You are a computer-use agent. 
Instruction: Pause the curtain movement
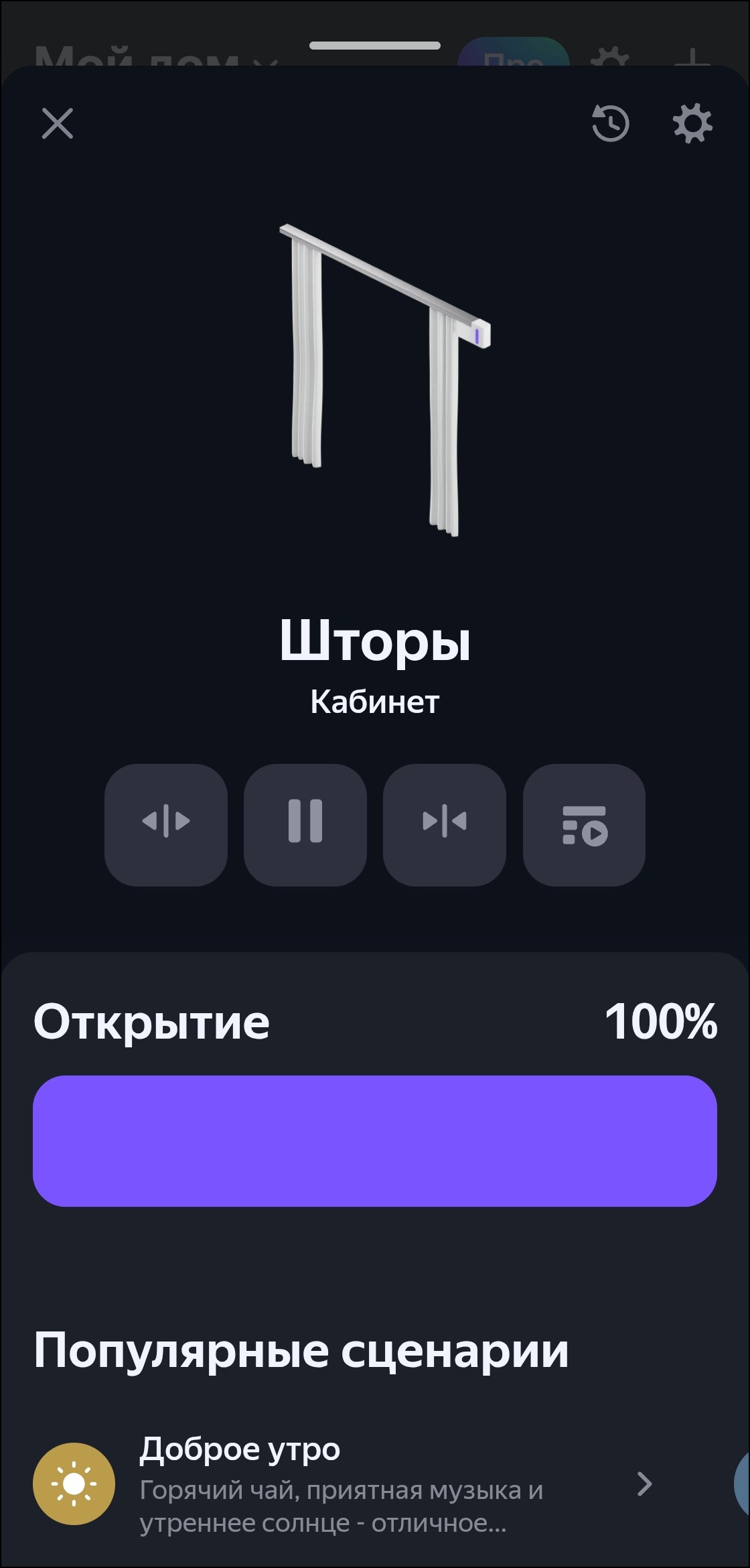point(305,824)
